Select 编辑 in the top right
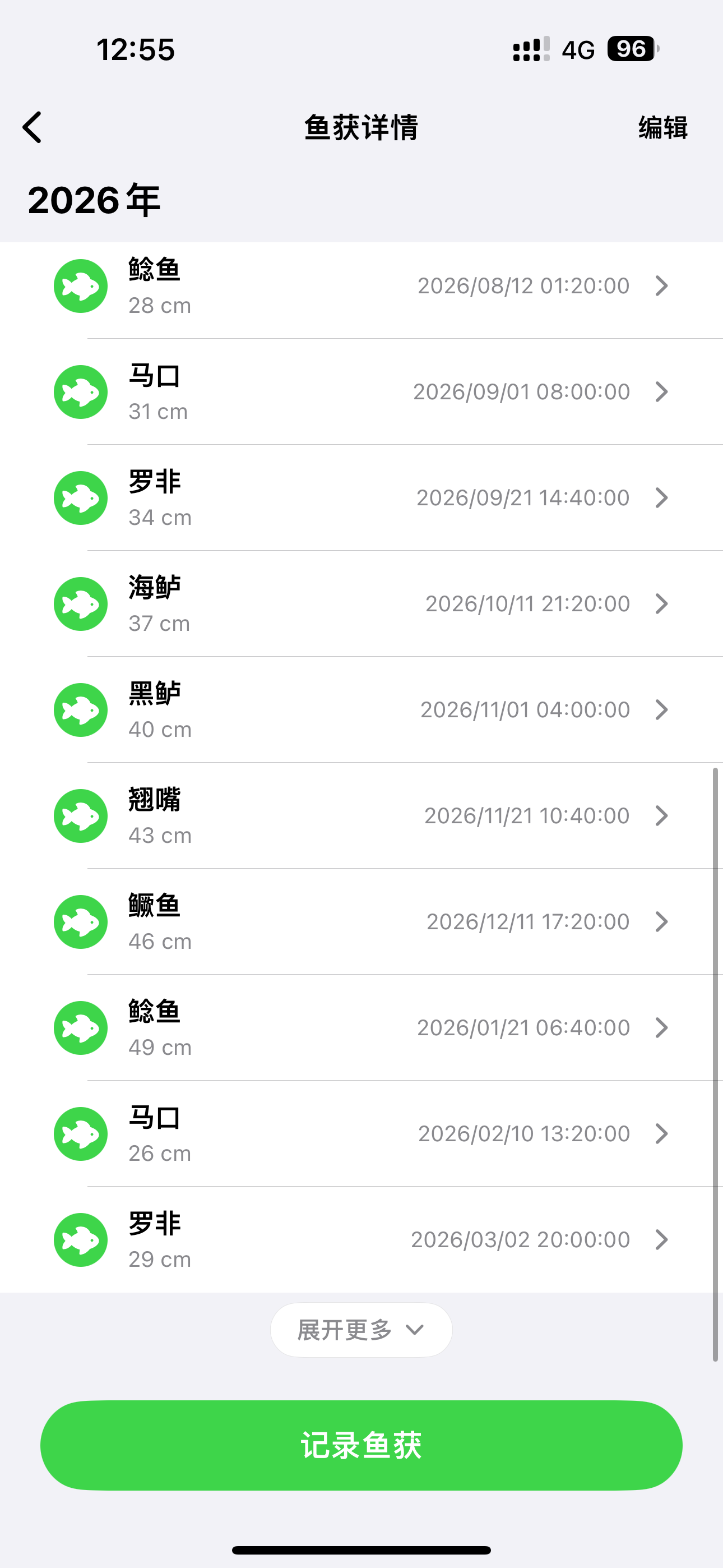Viewport: 723px width, 1568px height. (662, 128)
